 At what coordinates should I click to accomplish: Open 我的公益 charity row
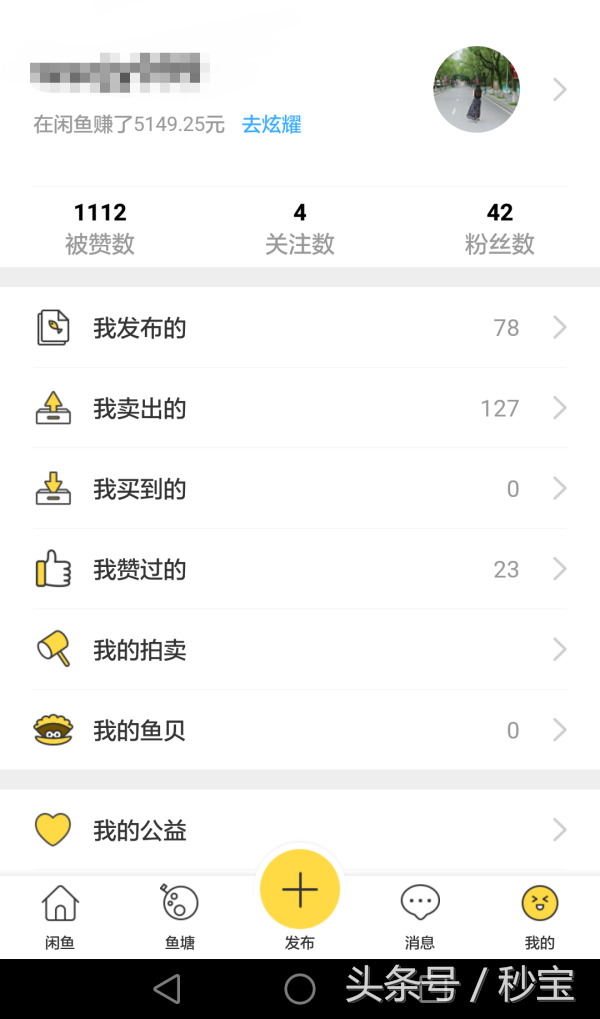point(300,830)
